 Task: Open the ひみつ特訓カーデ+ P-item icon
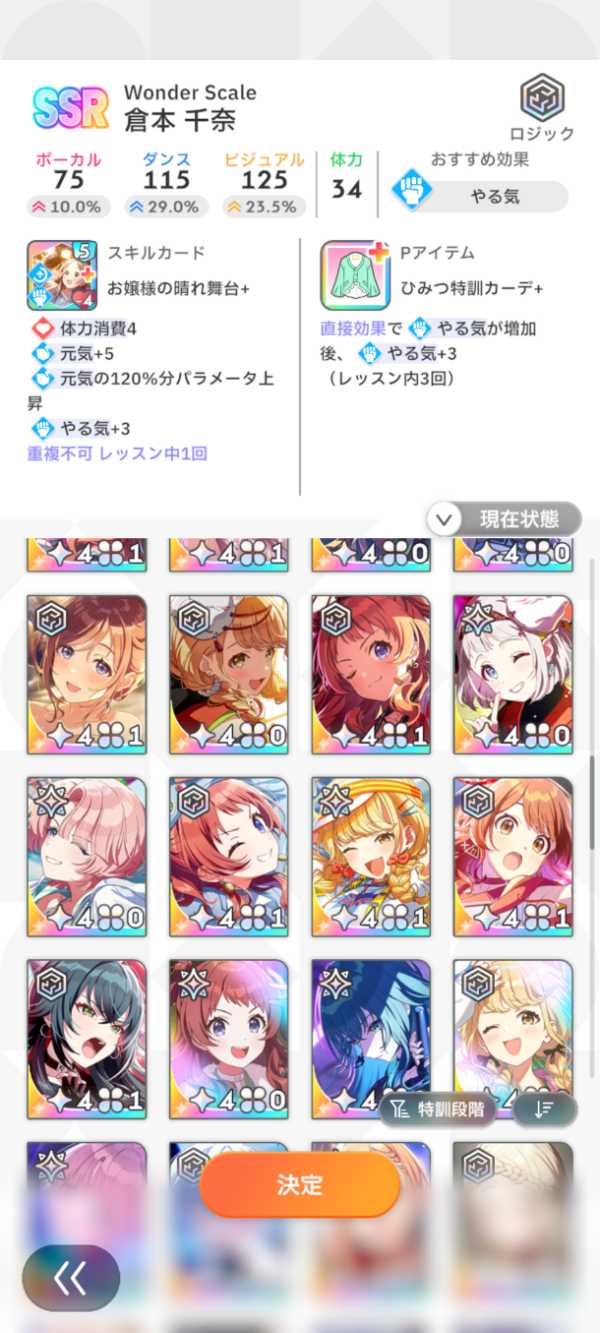click(354, 274)
